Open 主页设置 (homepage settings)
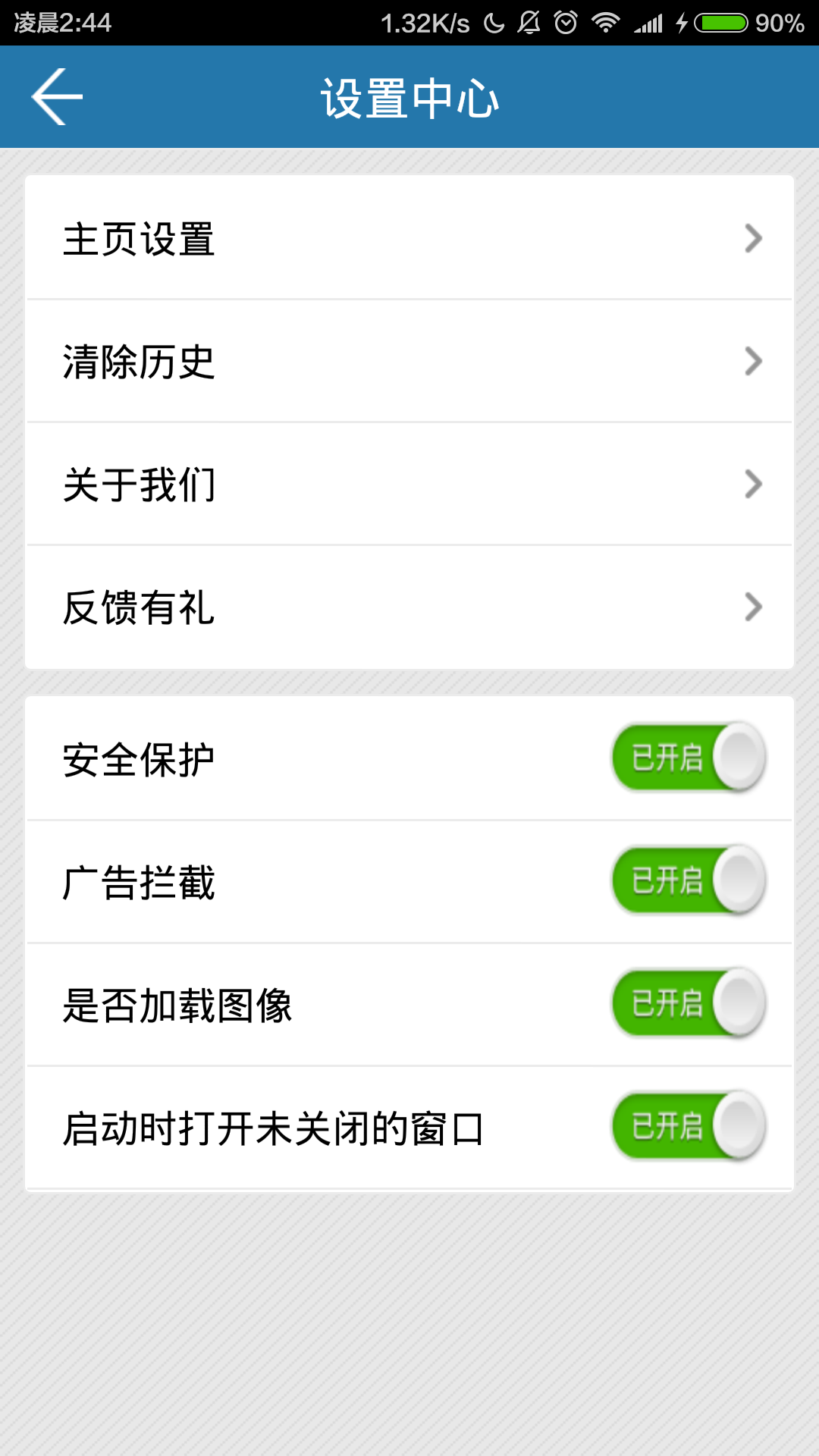The width and height of the screenshot is (819, 1456). (x=409, y=238)
